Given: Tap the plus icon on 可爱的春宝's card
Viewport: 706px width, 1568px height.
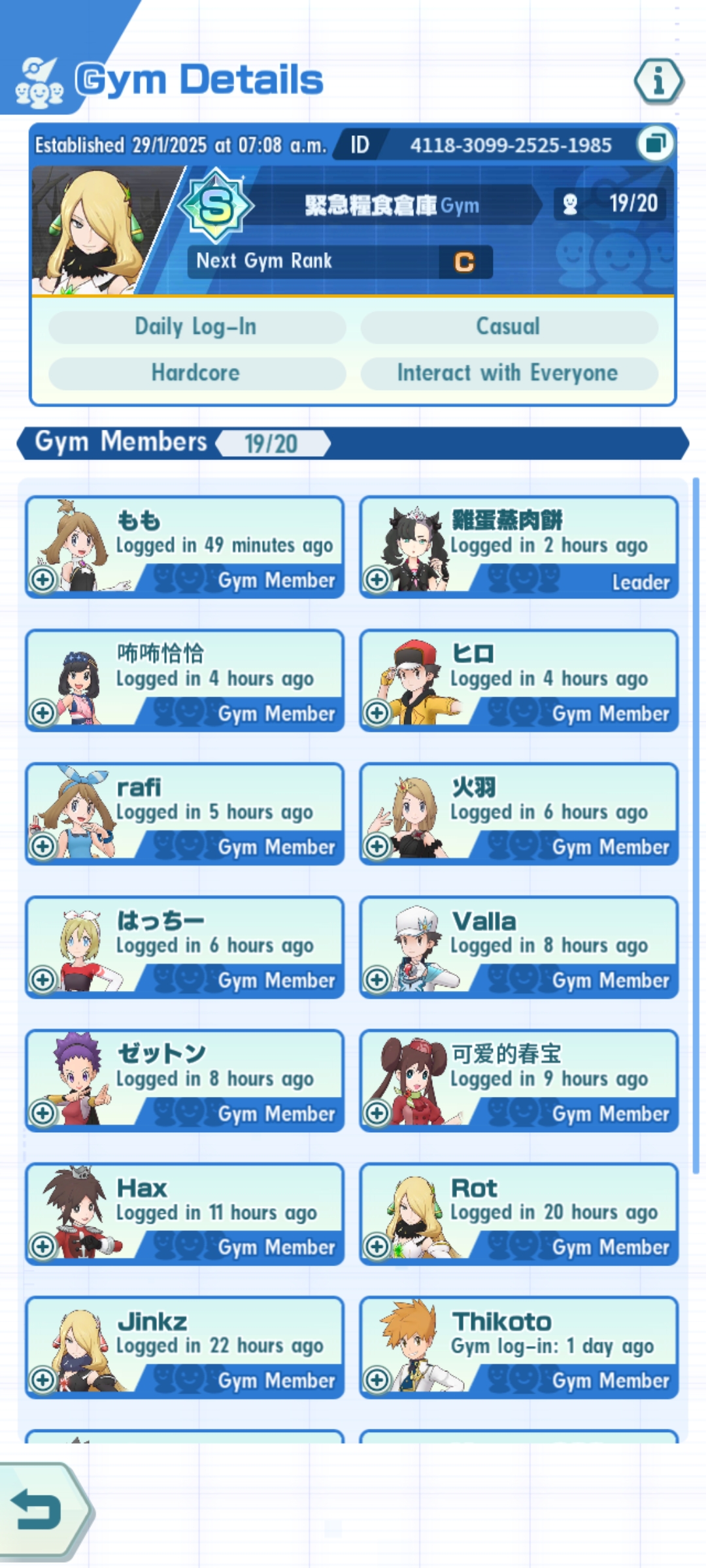Looking at the screenshot, I should [x=377, y=1113].
